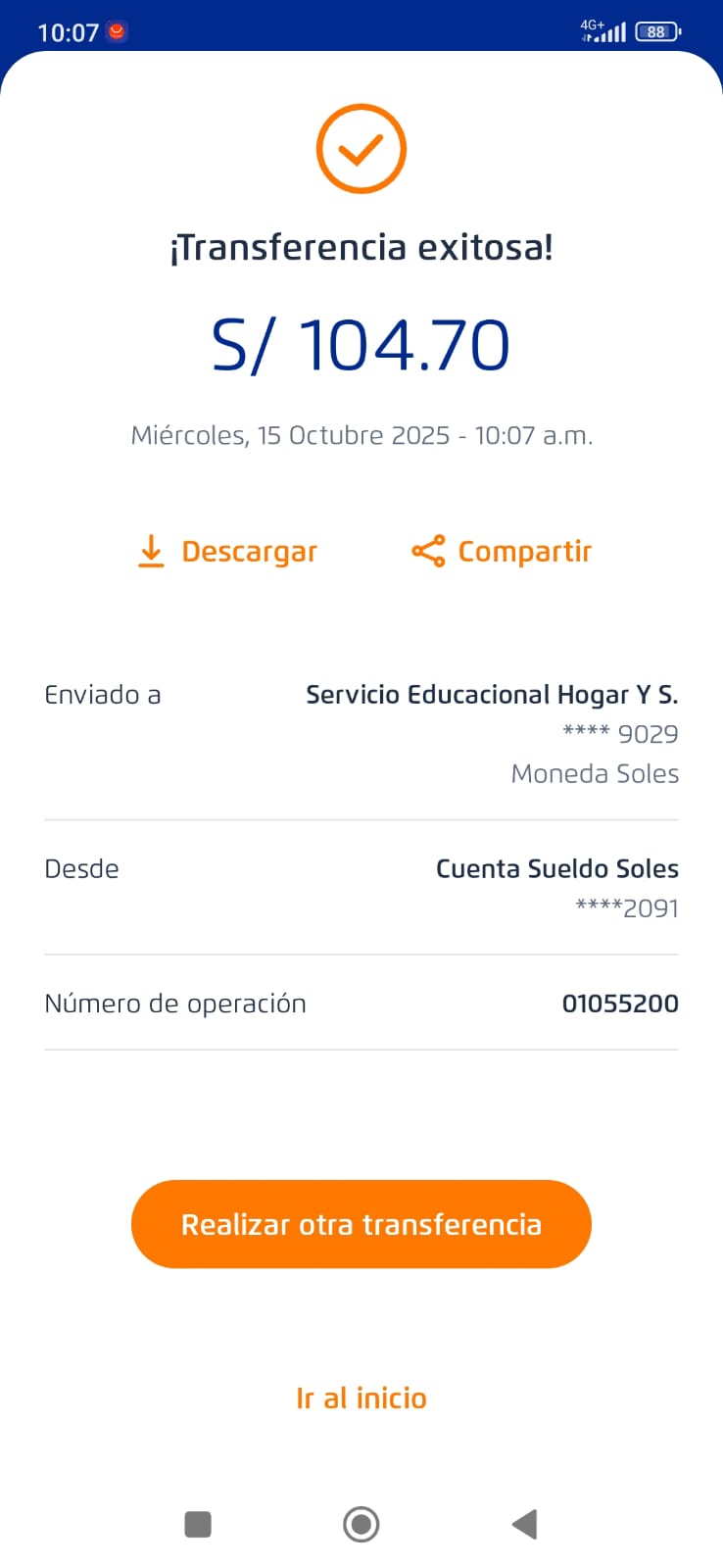Open recent apps with the square button

198,1524
